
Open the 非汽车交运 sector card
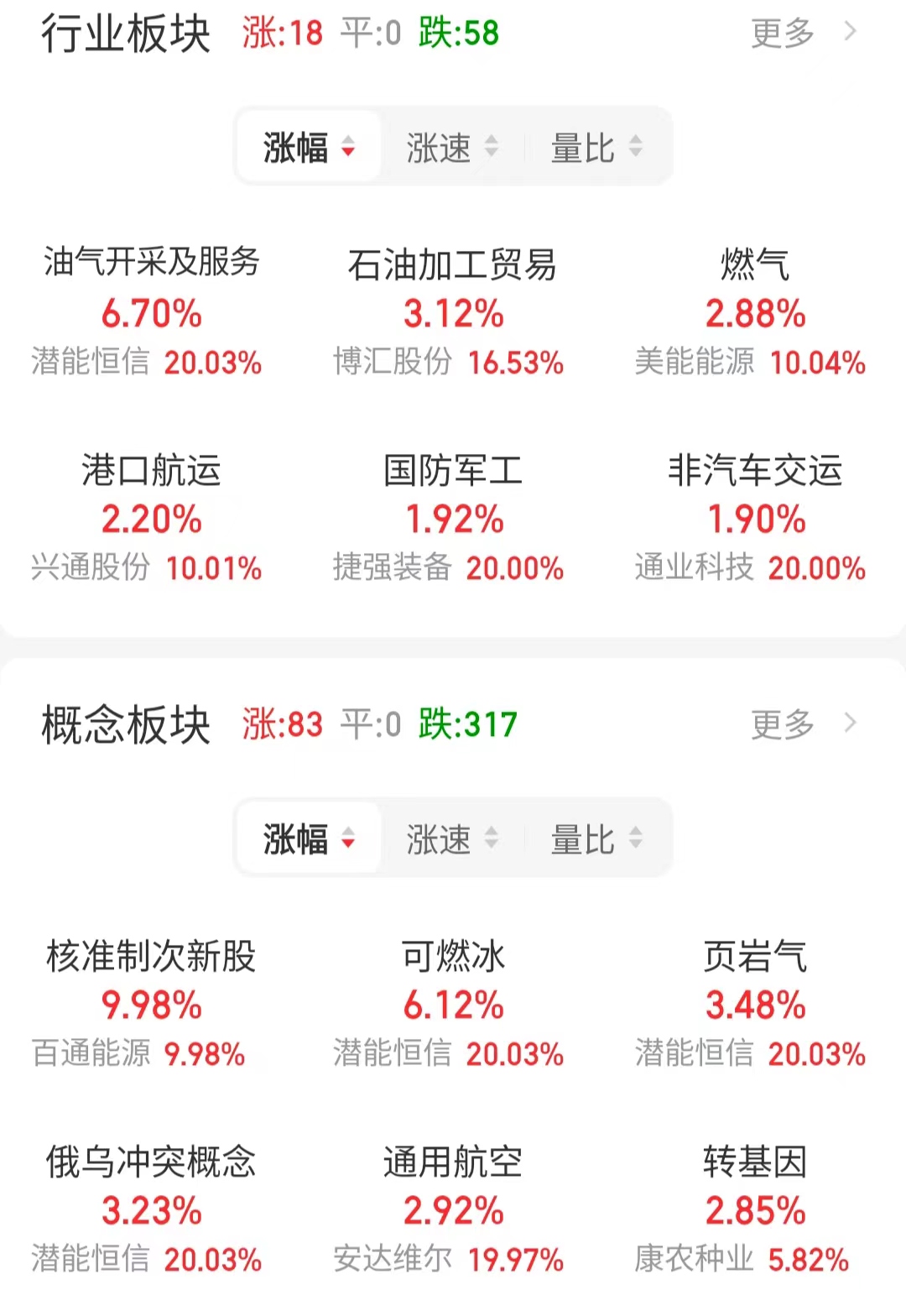point(754,517)
